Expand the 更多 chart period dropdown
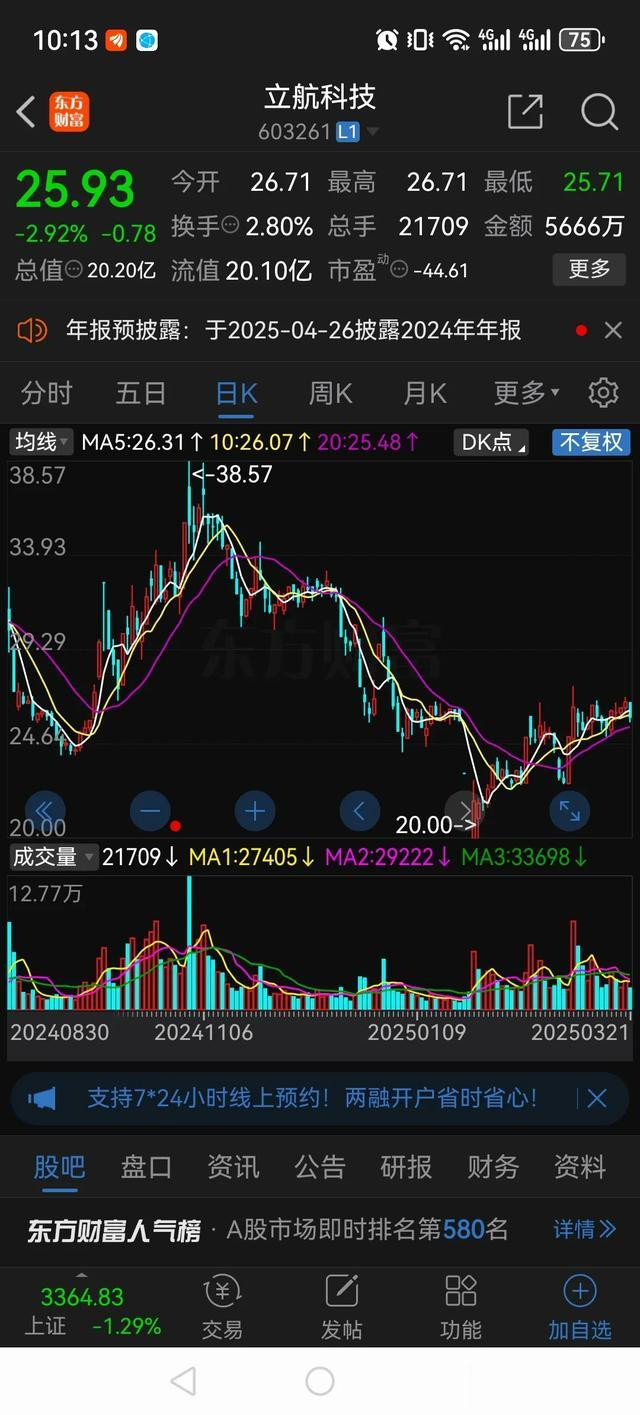The height and width of the screenshot is (1415, 640). tap(525, 393)
